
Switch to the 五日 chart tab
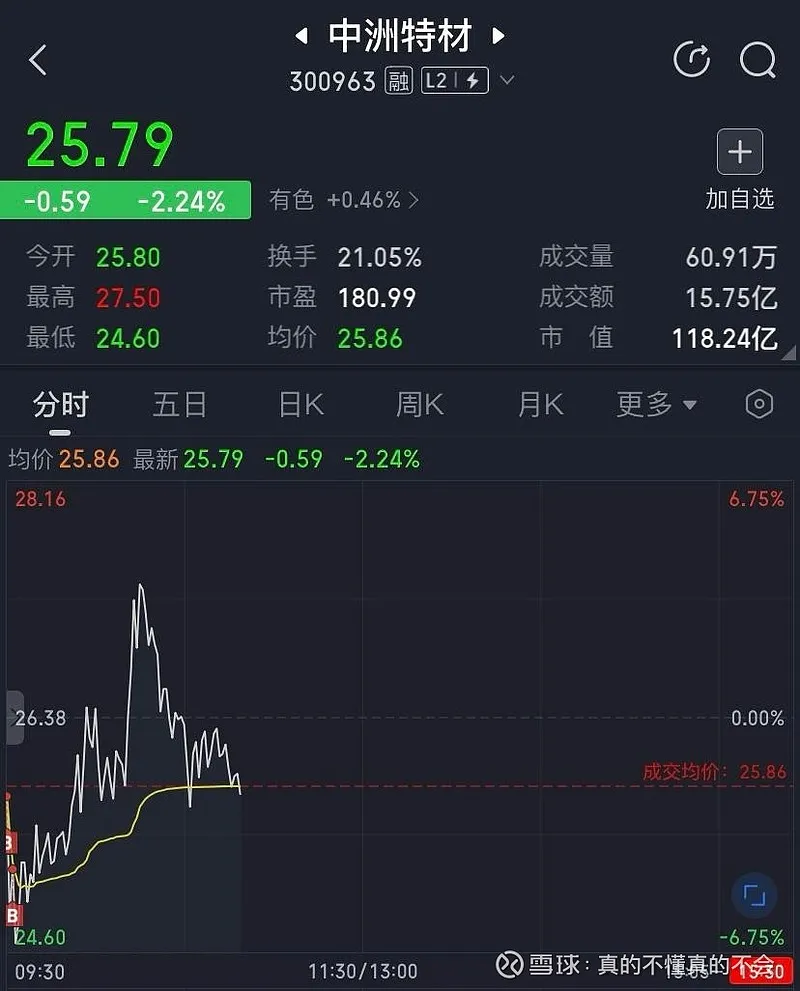(180, 405)
